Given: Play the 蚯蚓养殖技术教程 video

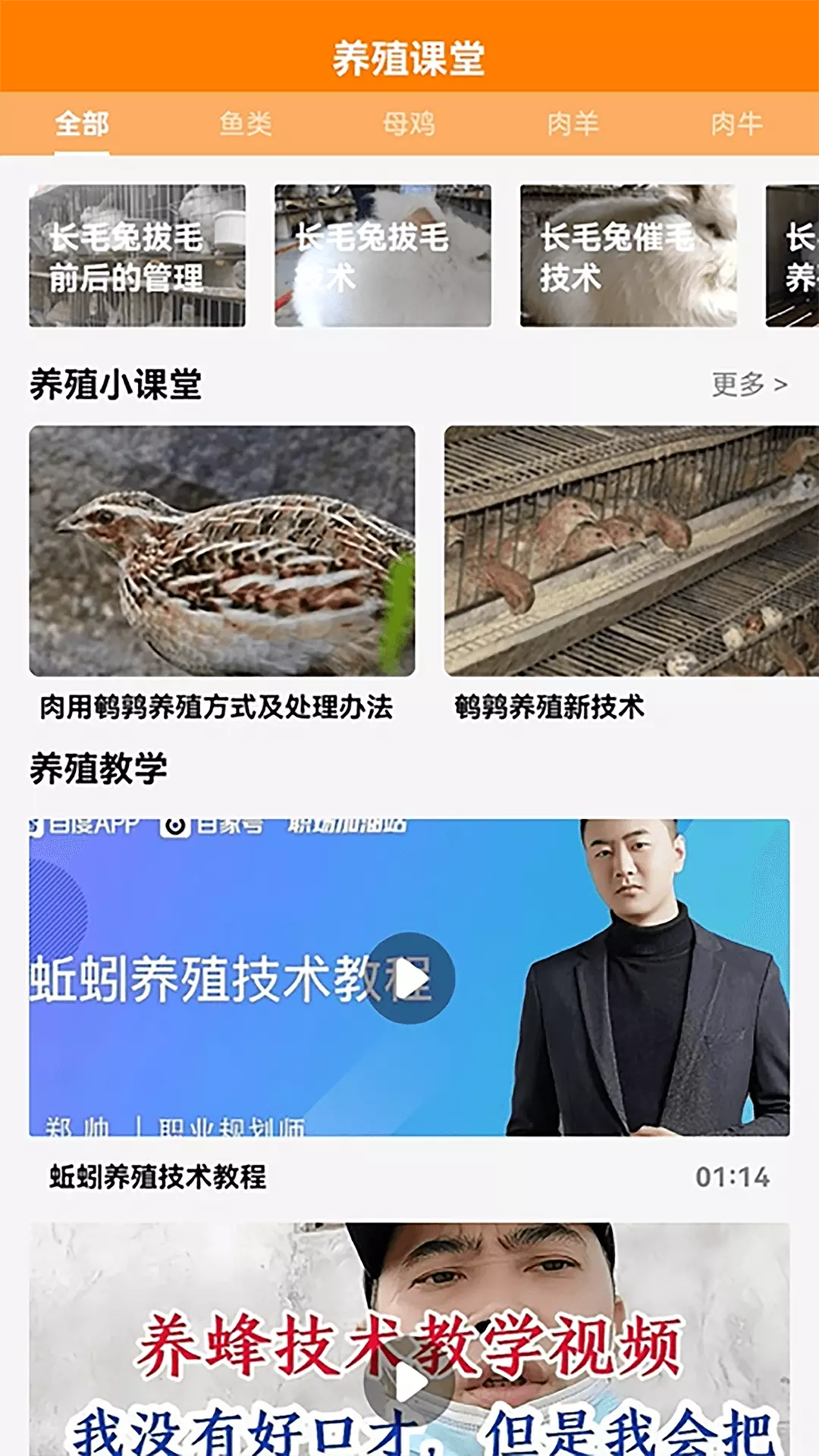Looking at the screenshot, I should pos(409,977).
